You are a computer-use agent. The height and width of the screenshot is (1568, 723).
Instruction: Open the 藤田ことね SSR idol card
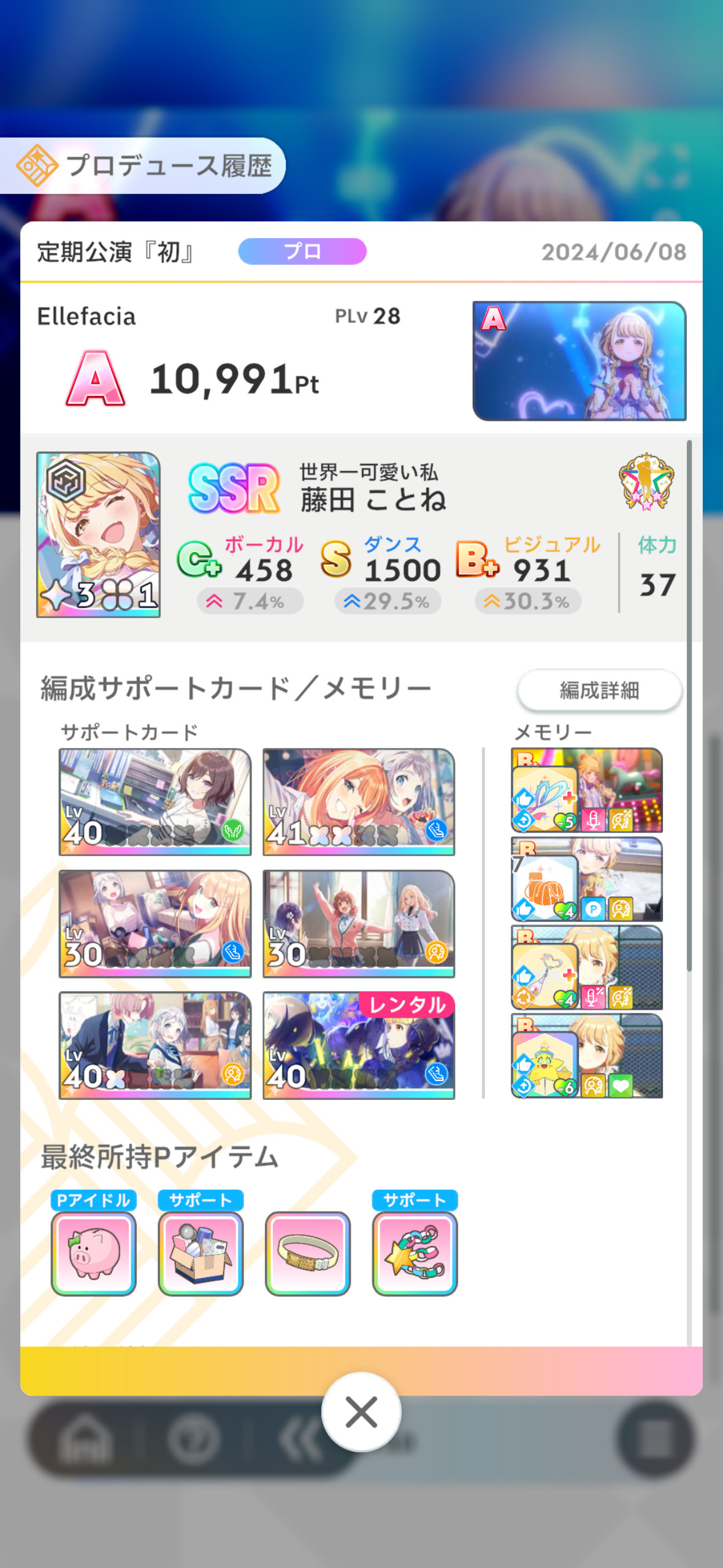[98, 535]
